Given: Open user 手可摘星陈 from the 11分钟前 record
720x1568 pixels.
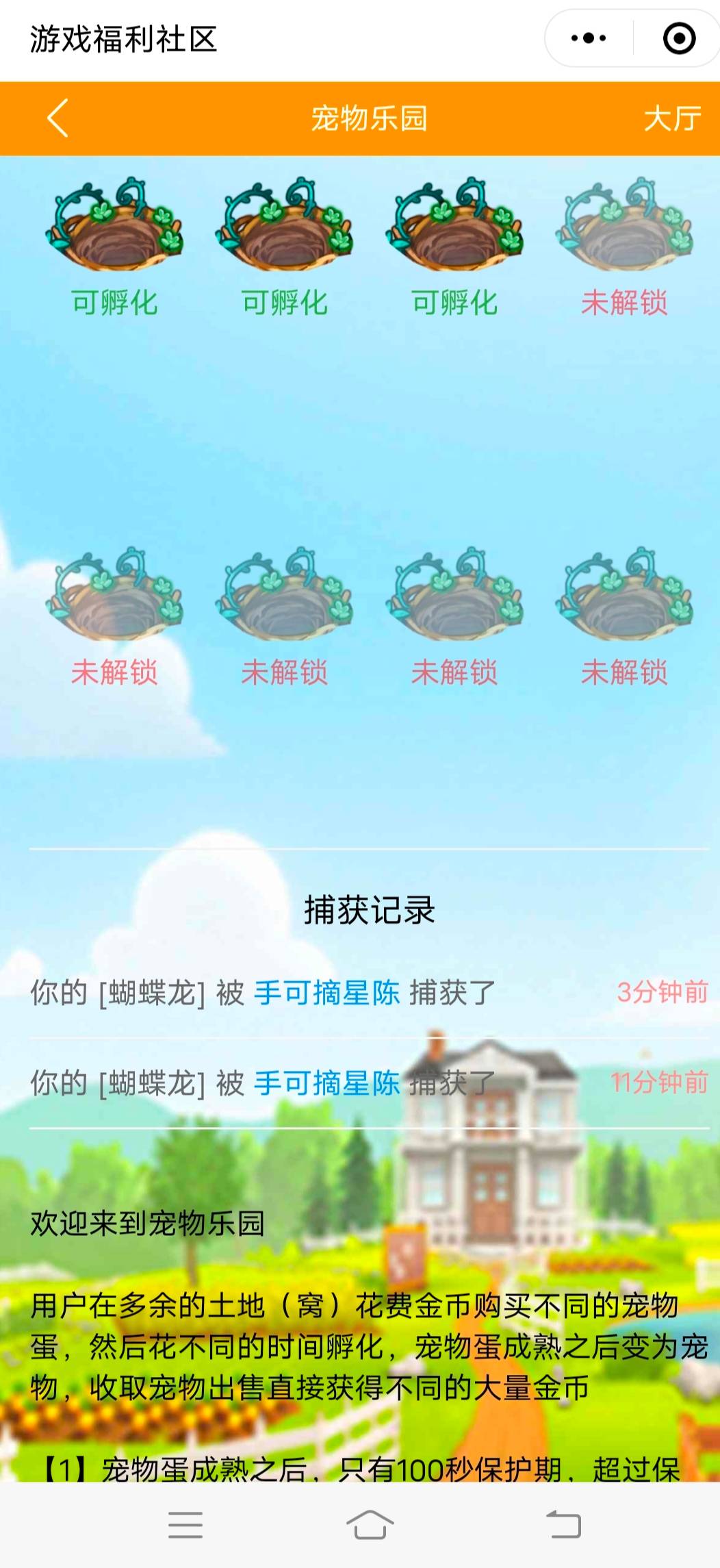Looking at the screenshot, I should point(326,1083).
